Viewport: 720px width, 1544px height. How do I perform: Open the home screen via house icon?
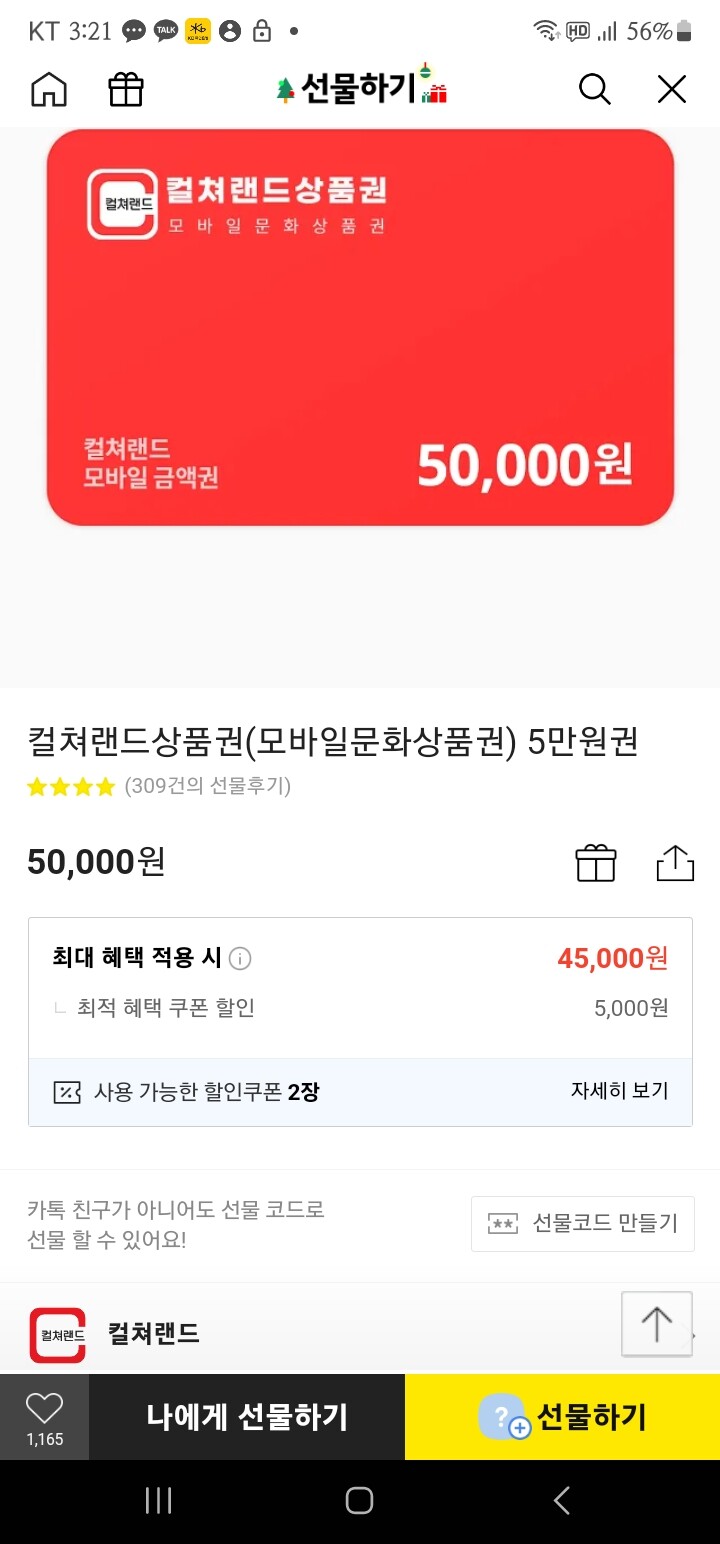coord(48,89)
